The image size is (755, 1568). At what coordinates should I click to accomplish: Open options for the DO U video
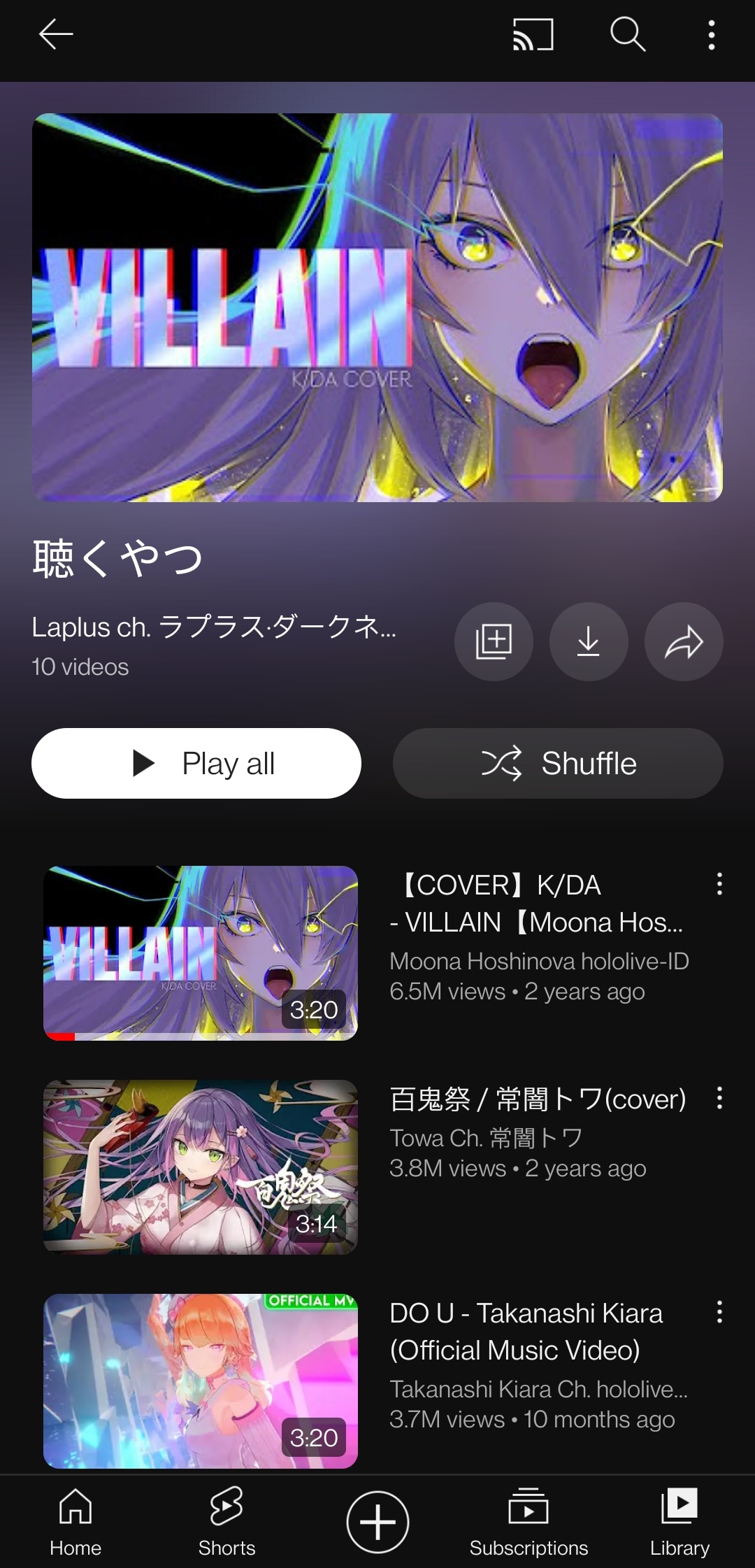coord(719,1312)
